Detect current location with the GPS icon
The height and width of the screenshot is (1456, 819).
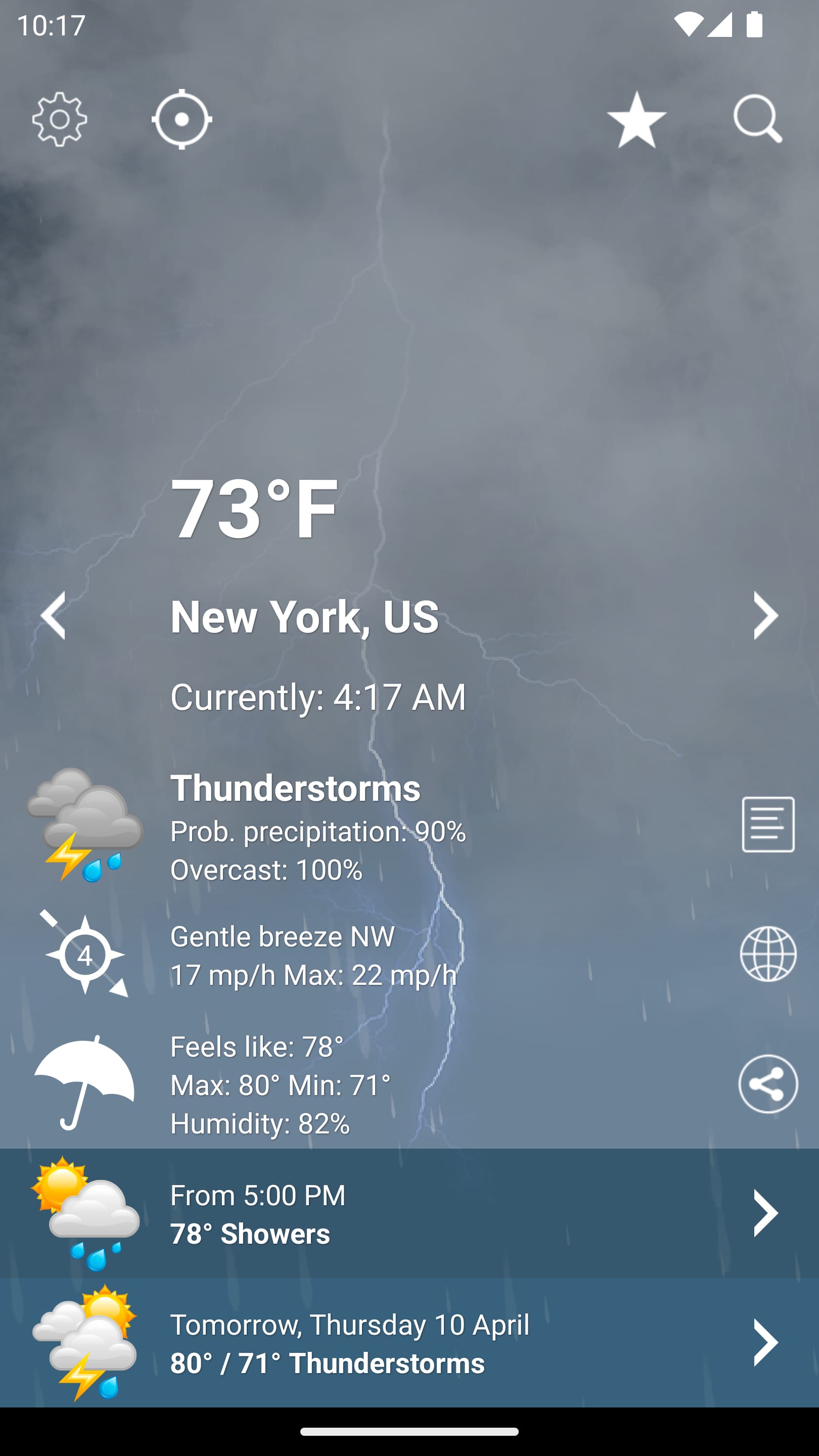click(182, 118)
